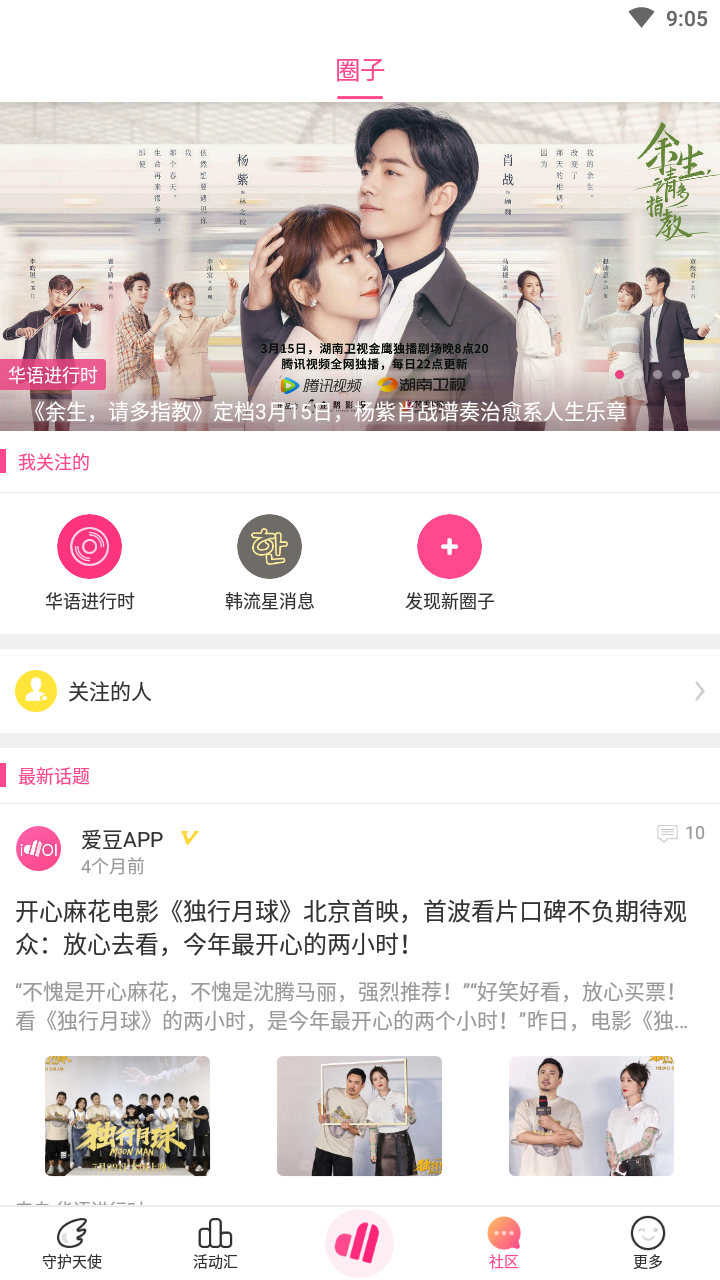Viewport: 720px width, 1280px height.
Task: Open the 余生，请多指教 banner
Action: point(360,266)
